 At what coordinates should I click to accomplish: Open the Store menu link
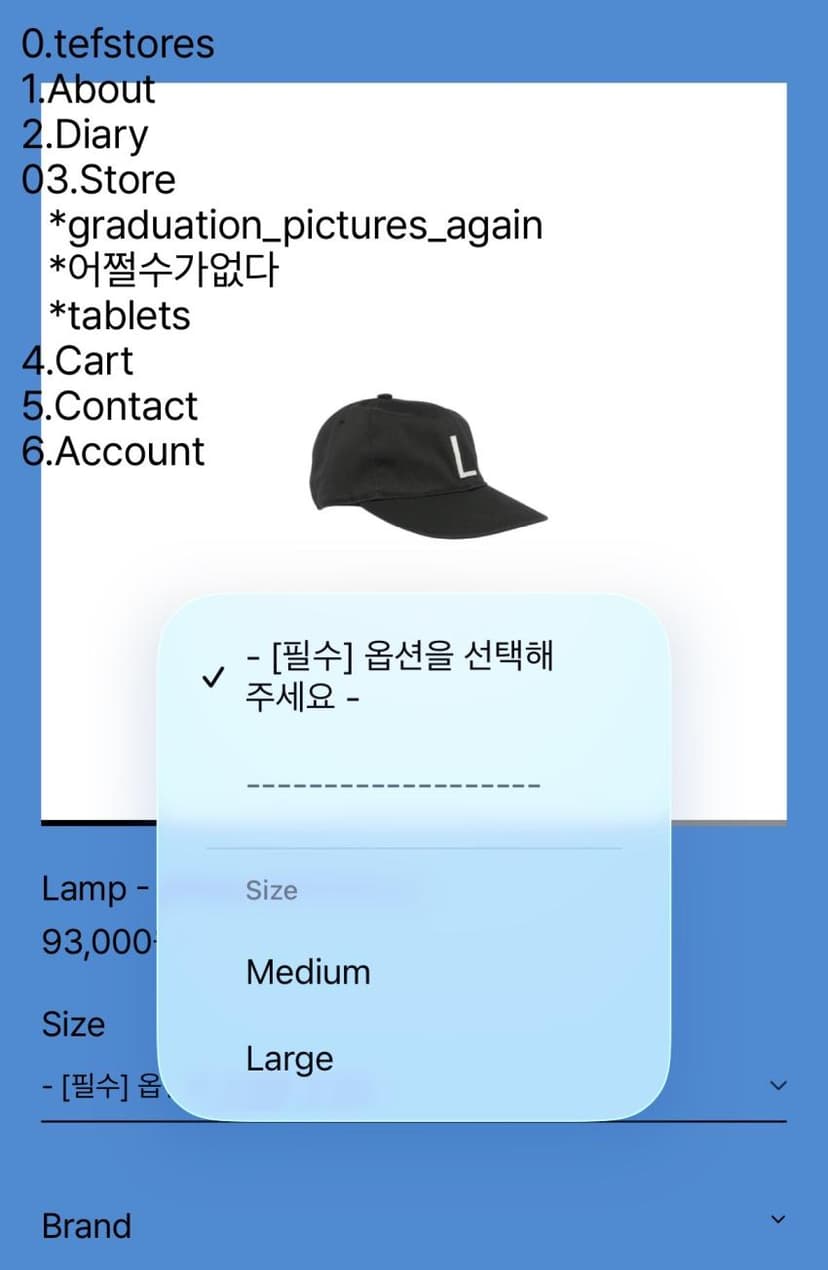[99, 180]
